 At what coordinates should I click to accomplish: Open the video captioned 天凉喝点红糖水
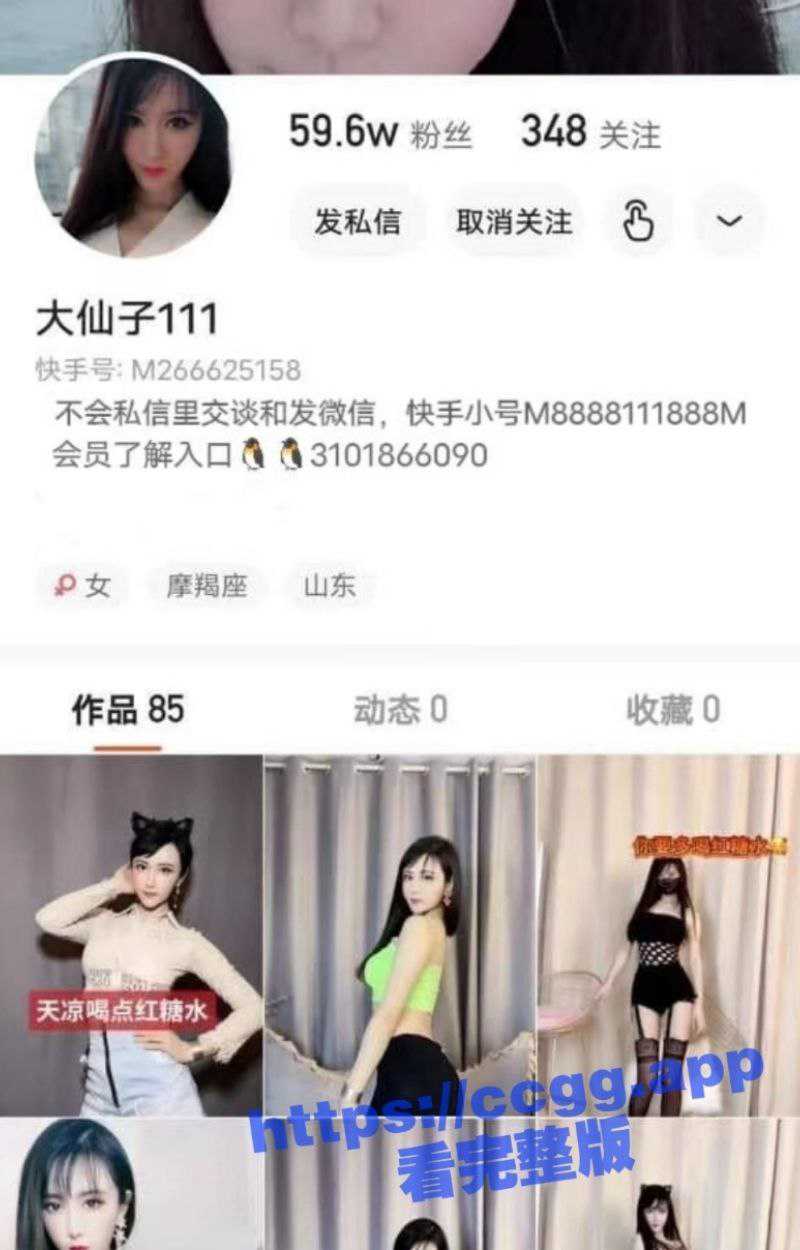click(x=131, y=935)
